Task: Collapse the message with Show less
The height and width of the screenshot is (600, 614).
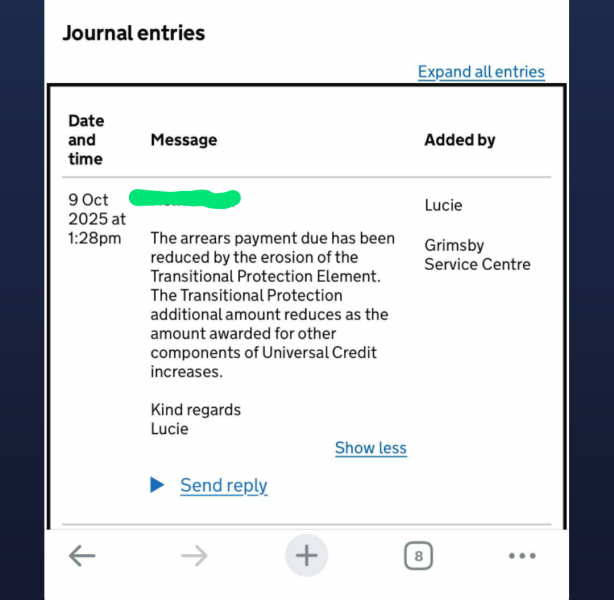Action: pos(370,448)
